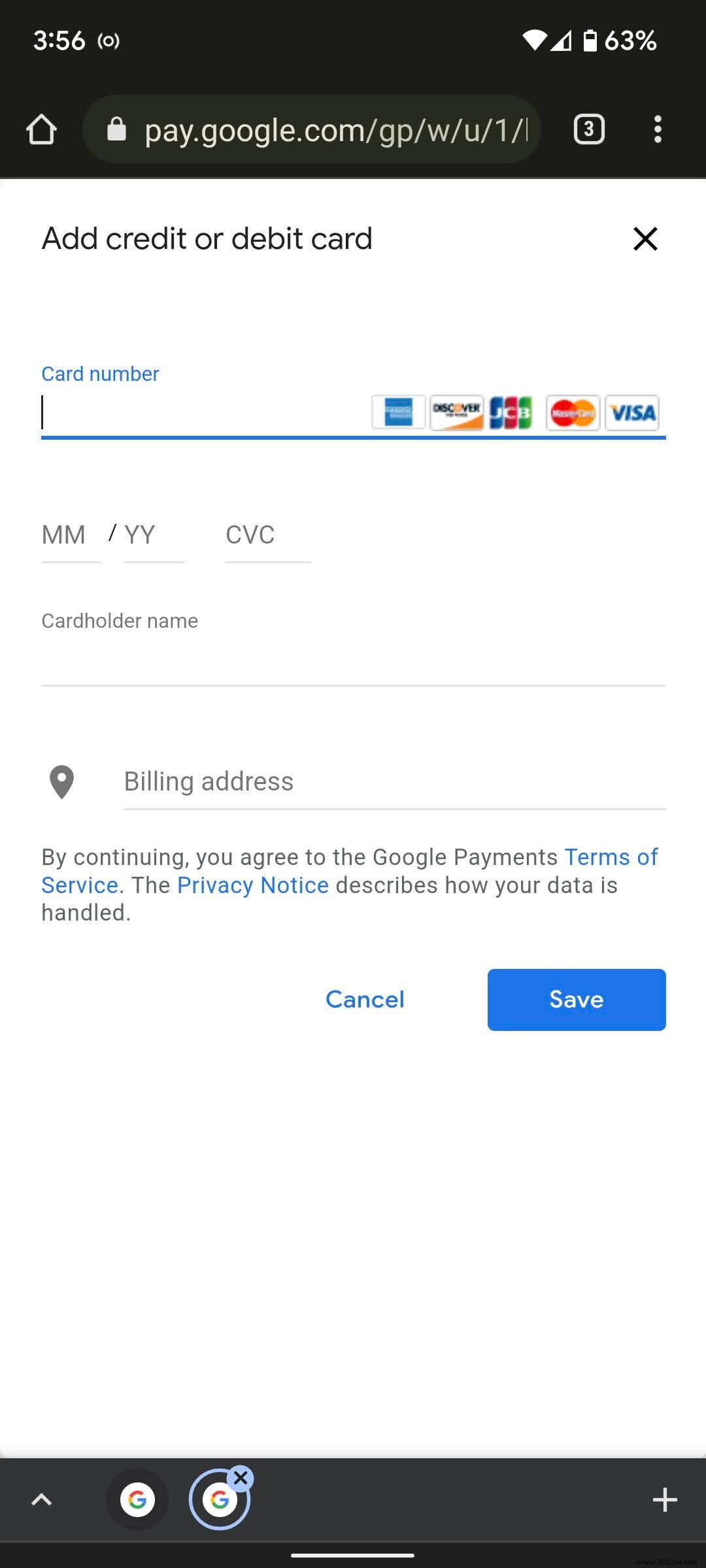Dismiss the add card dialog with X
This screenshot has width=706, height=1568.
click(x=645, y=238)
